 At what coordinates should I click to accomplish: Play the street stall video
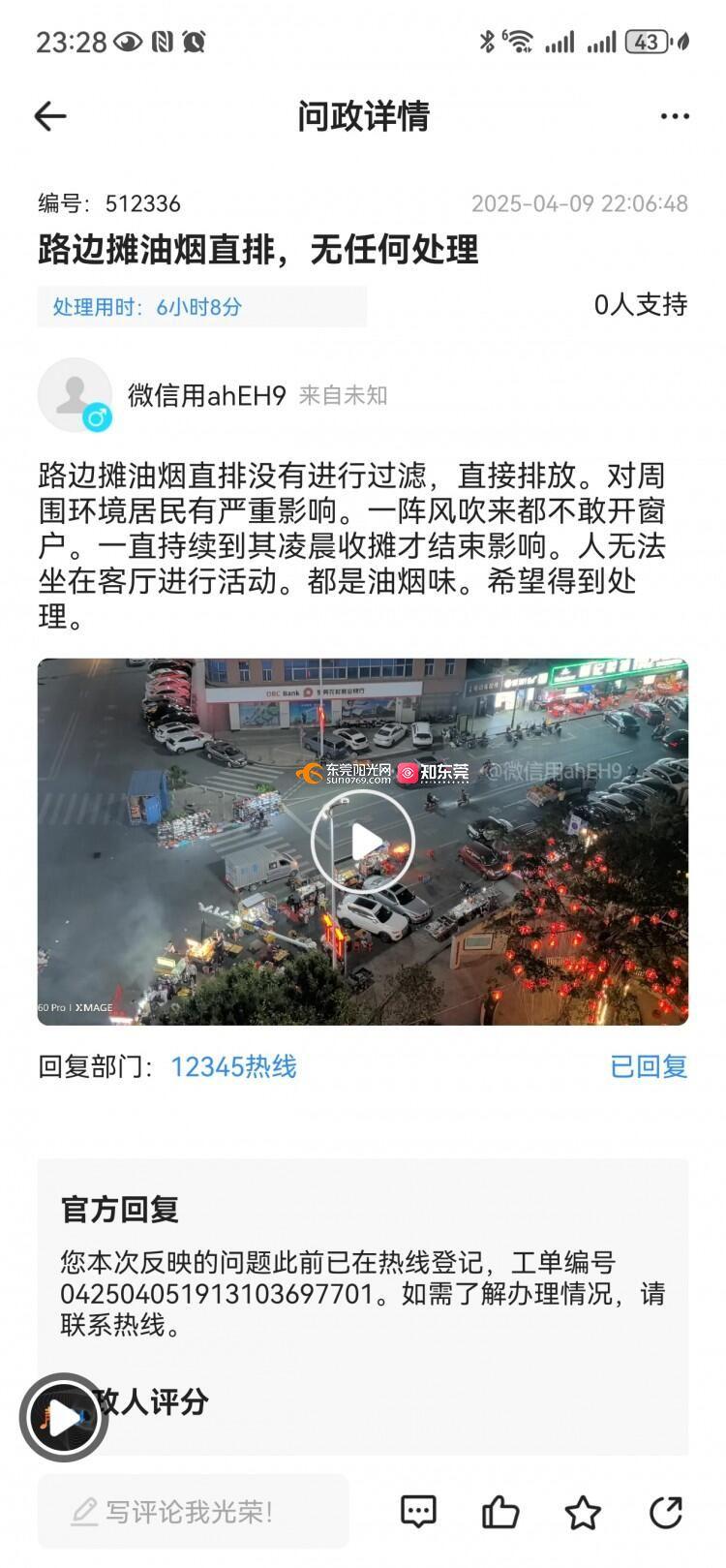pos(363,842)
